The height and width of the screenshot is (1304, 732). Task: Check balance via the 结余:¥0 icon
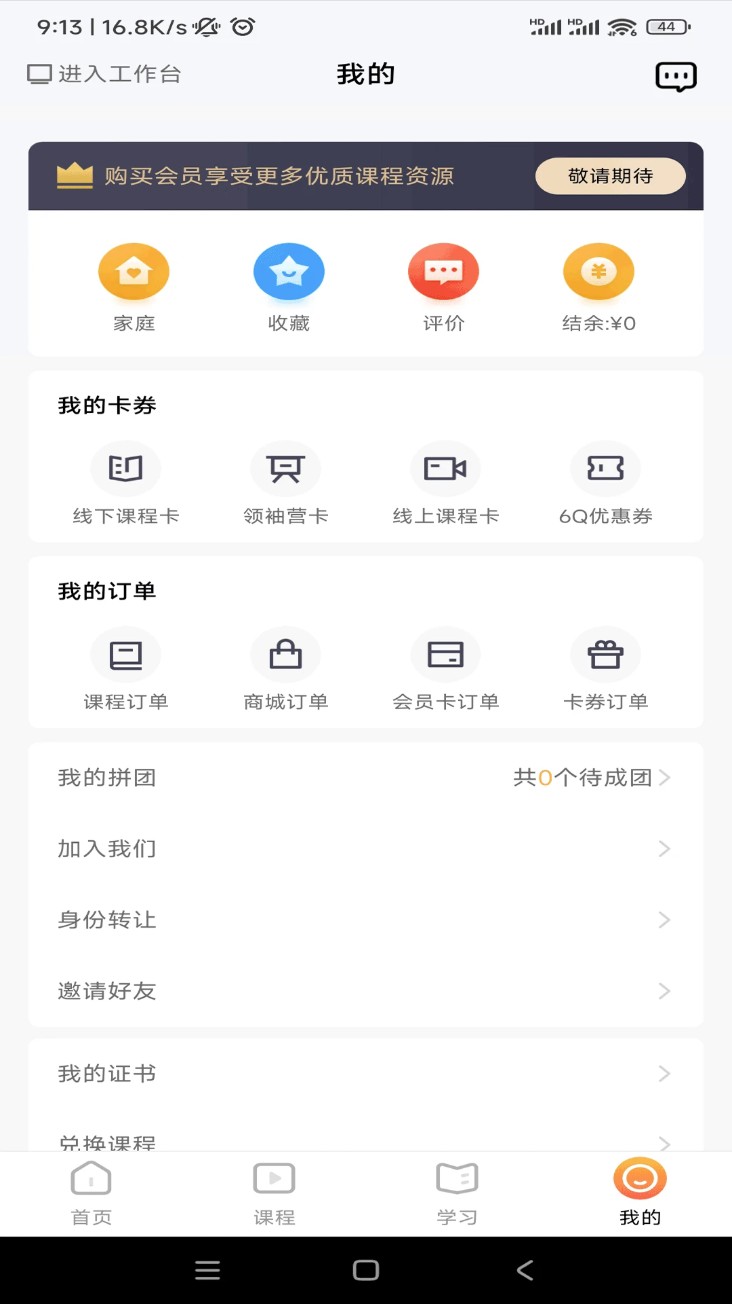(598, 284)
